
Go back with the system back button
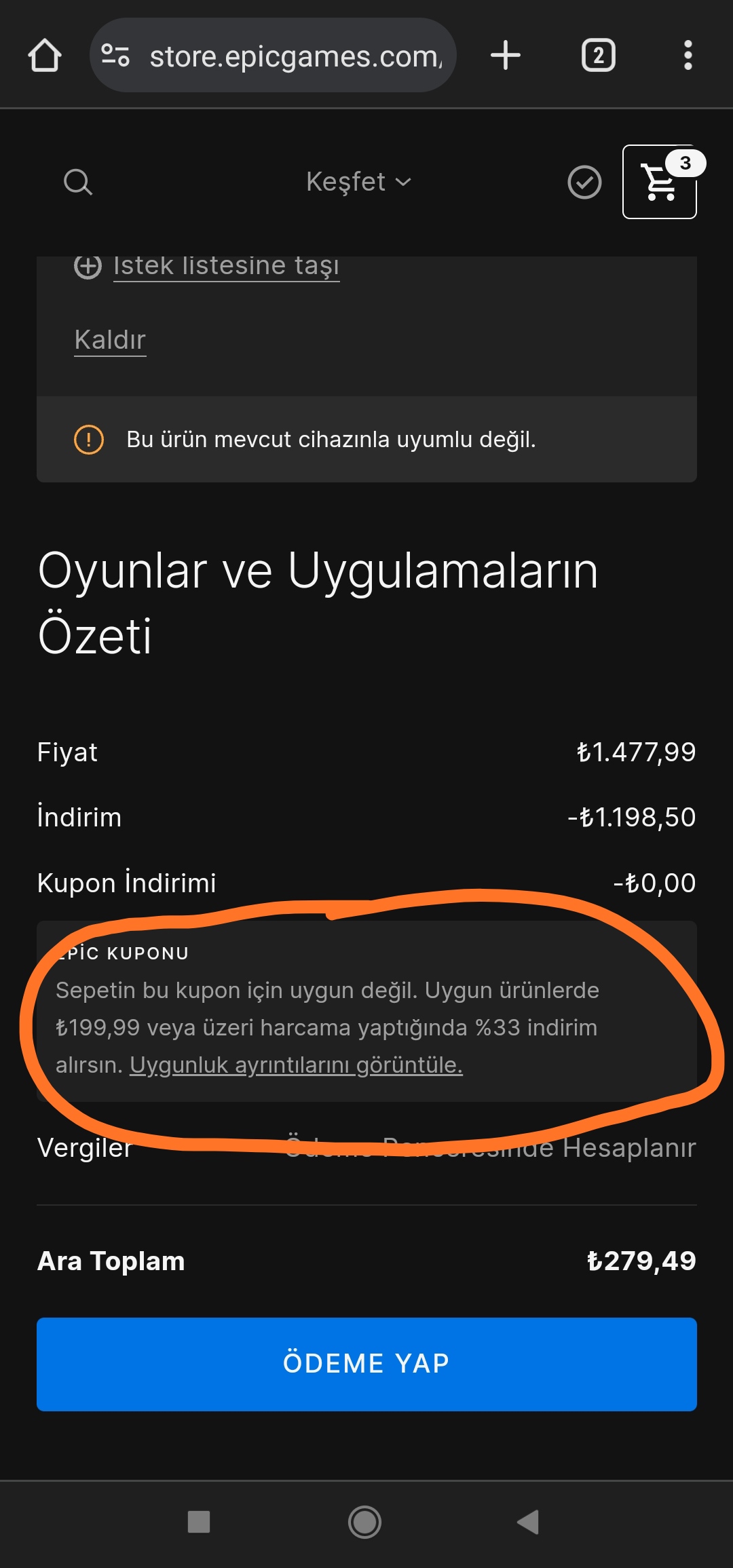(528, 1522)
